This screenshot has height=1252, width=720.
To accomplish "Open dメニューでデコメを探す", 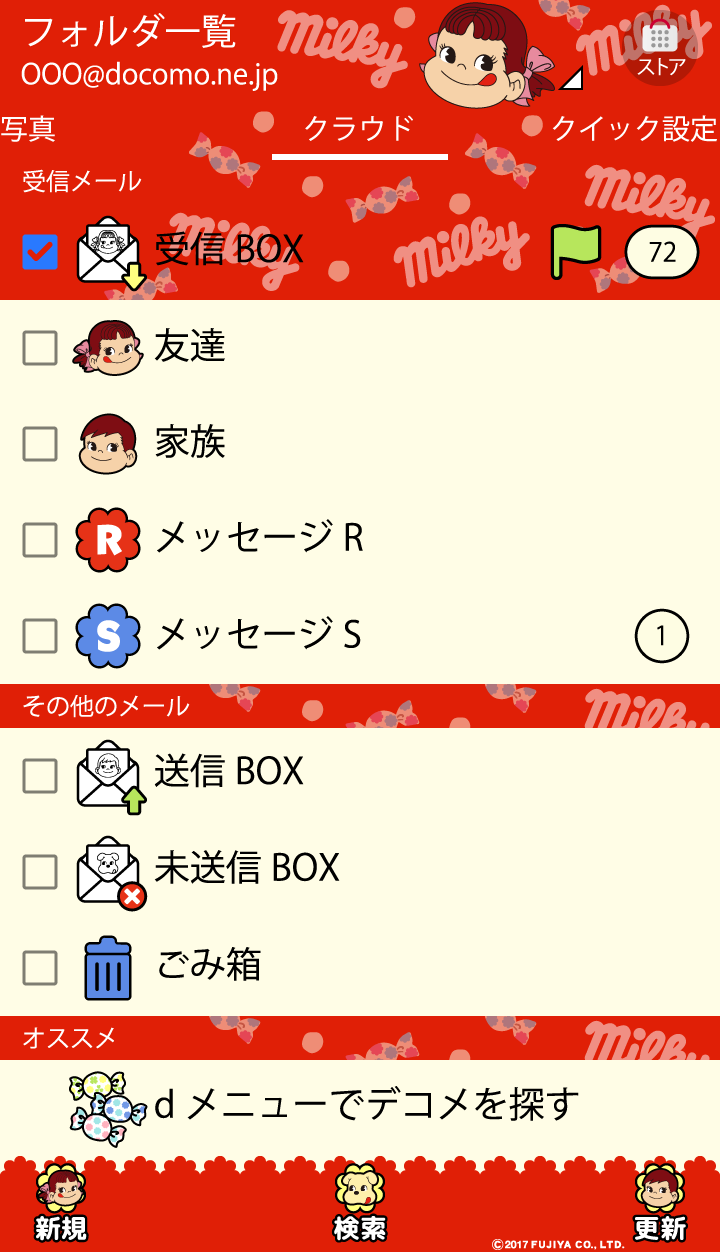I will tap(366, 1105).
